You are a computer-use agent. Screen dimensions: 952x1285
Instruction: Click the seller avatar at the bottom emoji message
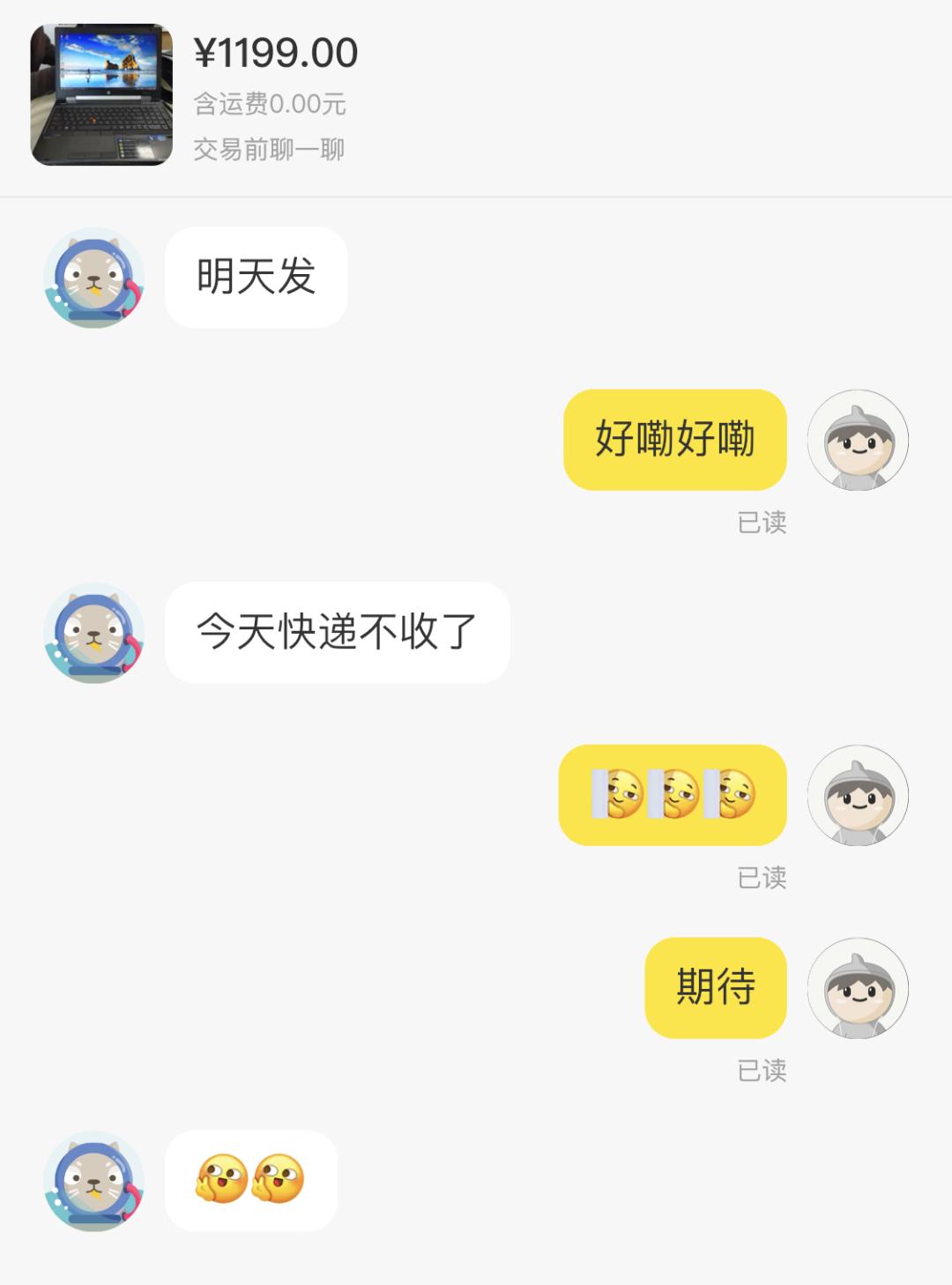[93, 1181]
